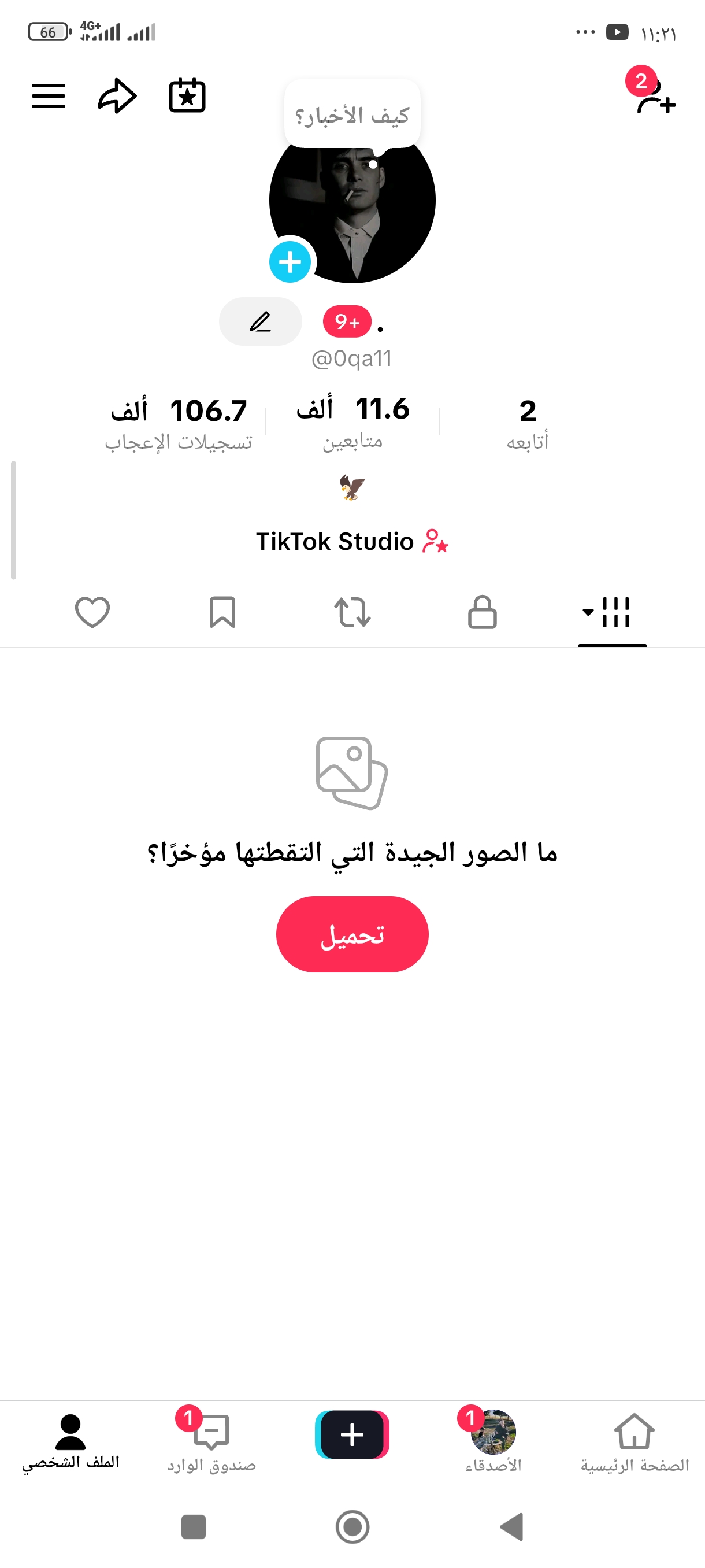Tap the تحميل upload button

point(352,934)
